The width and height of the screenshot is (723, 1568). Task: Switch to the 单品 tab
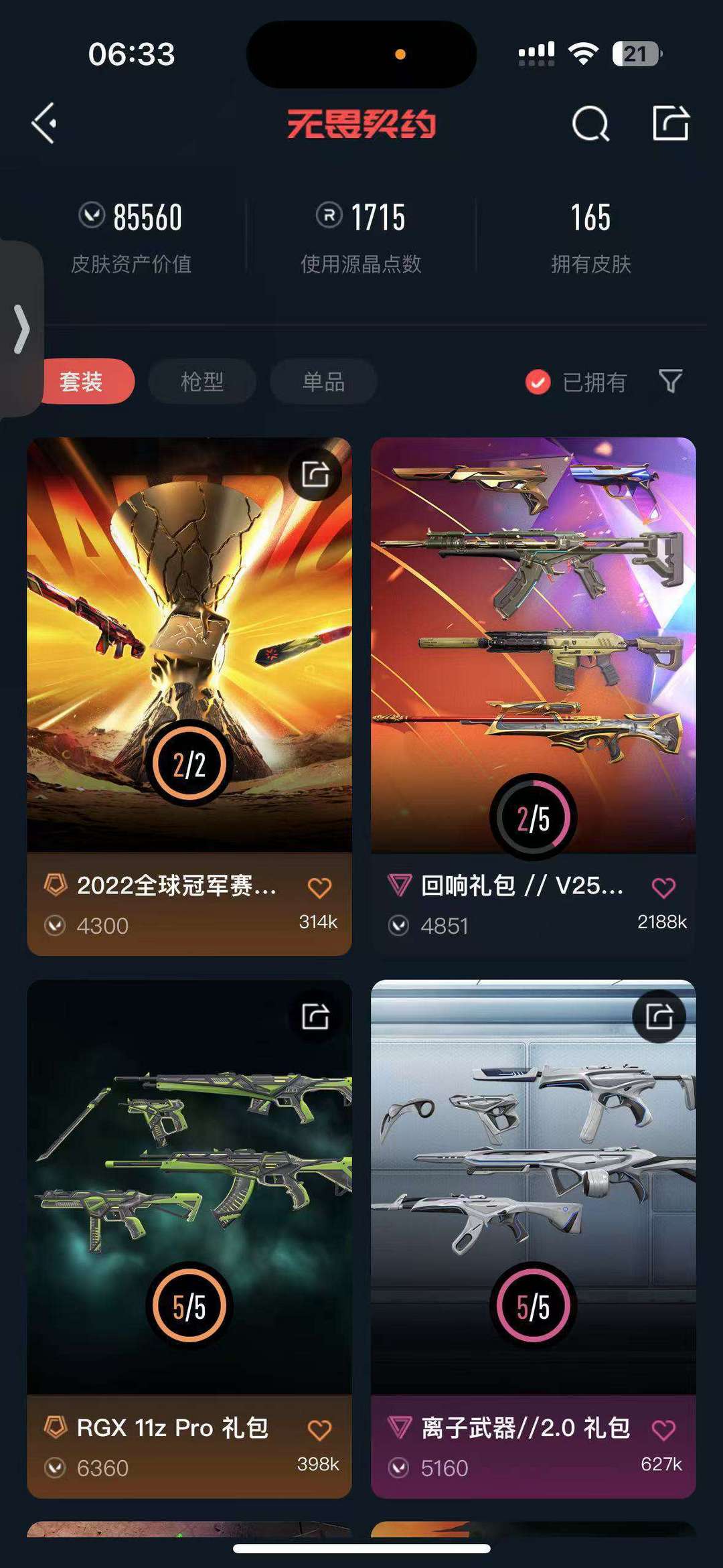coord(323,381)
